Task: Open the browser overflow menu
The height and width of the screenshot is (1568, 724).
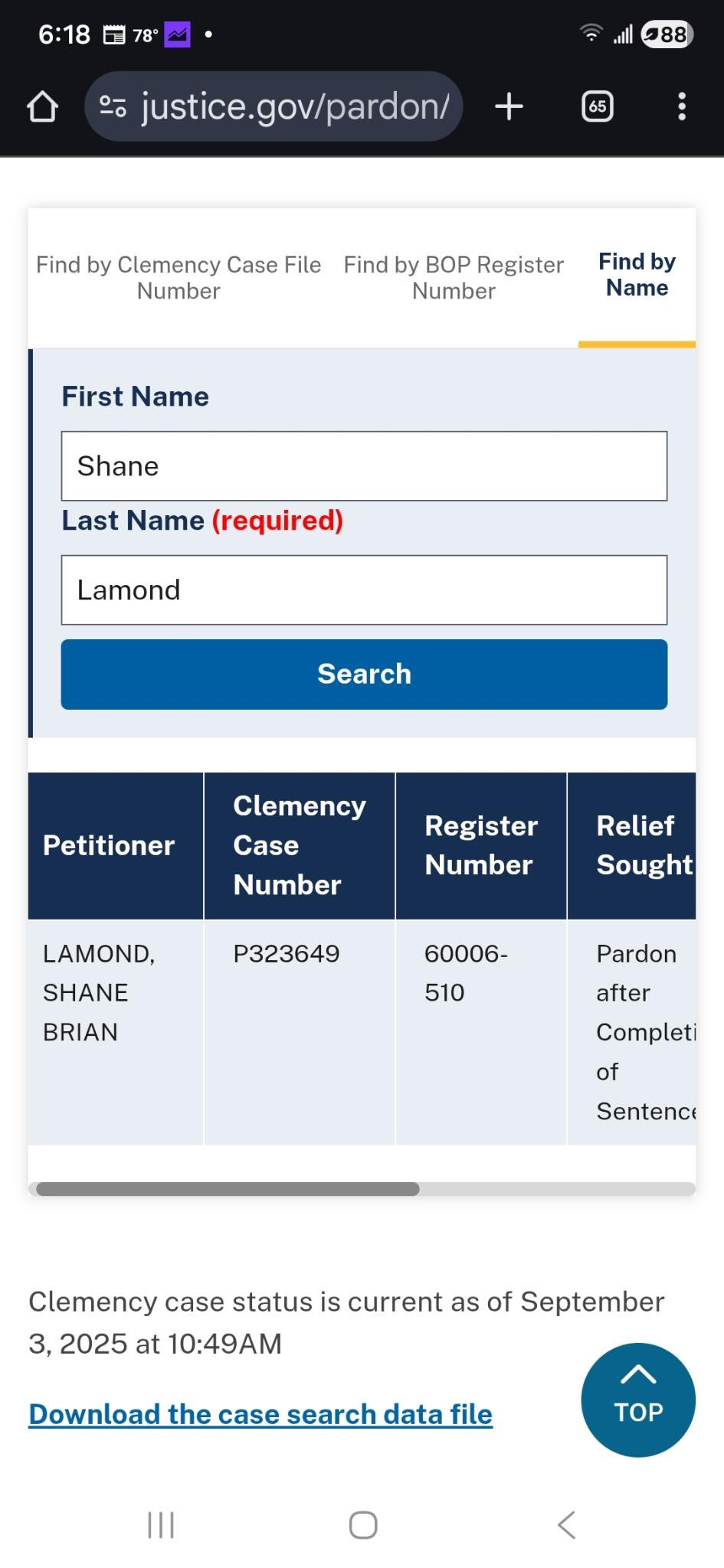Action: pos(681,106)
